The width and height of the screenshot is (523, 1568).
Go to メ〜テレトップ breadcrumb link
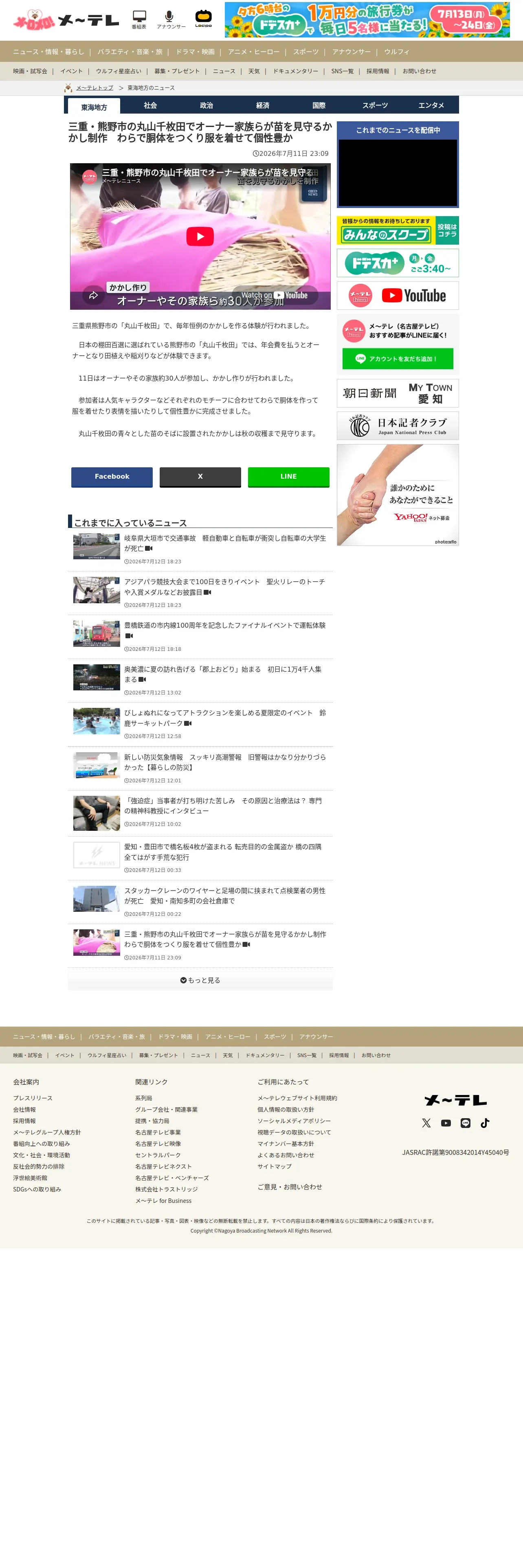coord(94,88)
